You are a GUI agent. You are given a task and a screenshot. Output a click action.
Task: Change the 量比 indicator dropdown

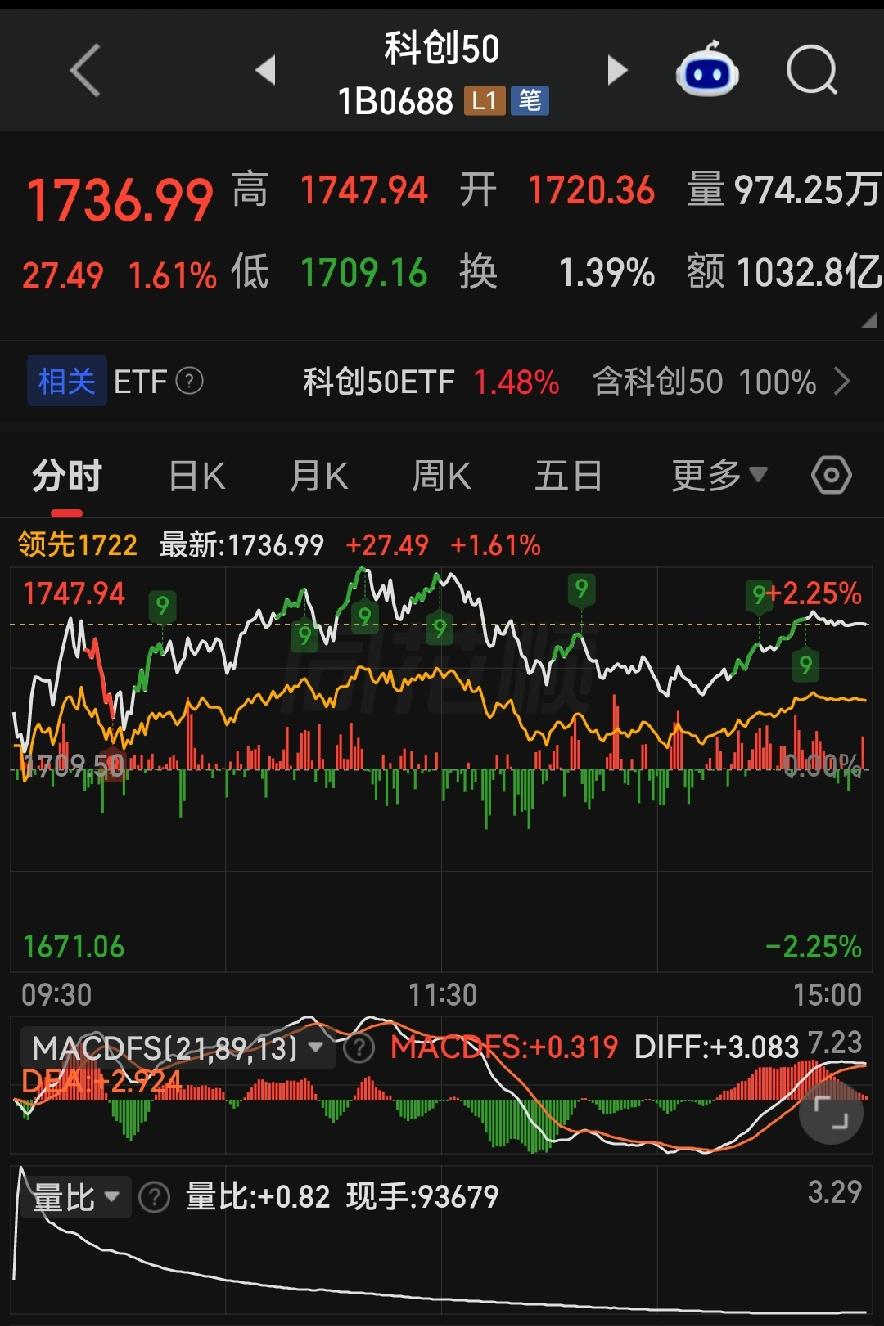77,1196
